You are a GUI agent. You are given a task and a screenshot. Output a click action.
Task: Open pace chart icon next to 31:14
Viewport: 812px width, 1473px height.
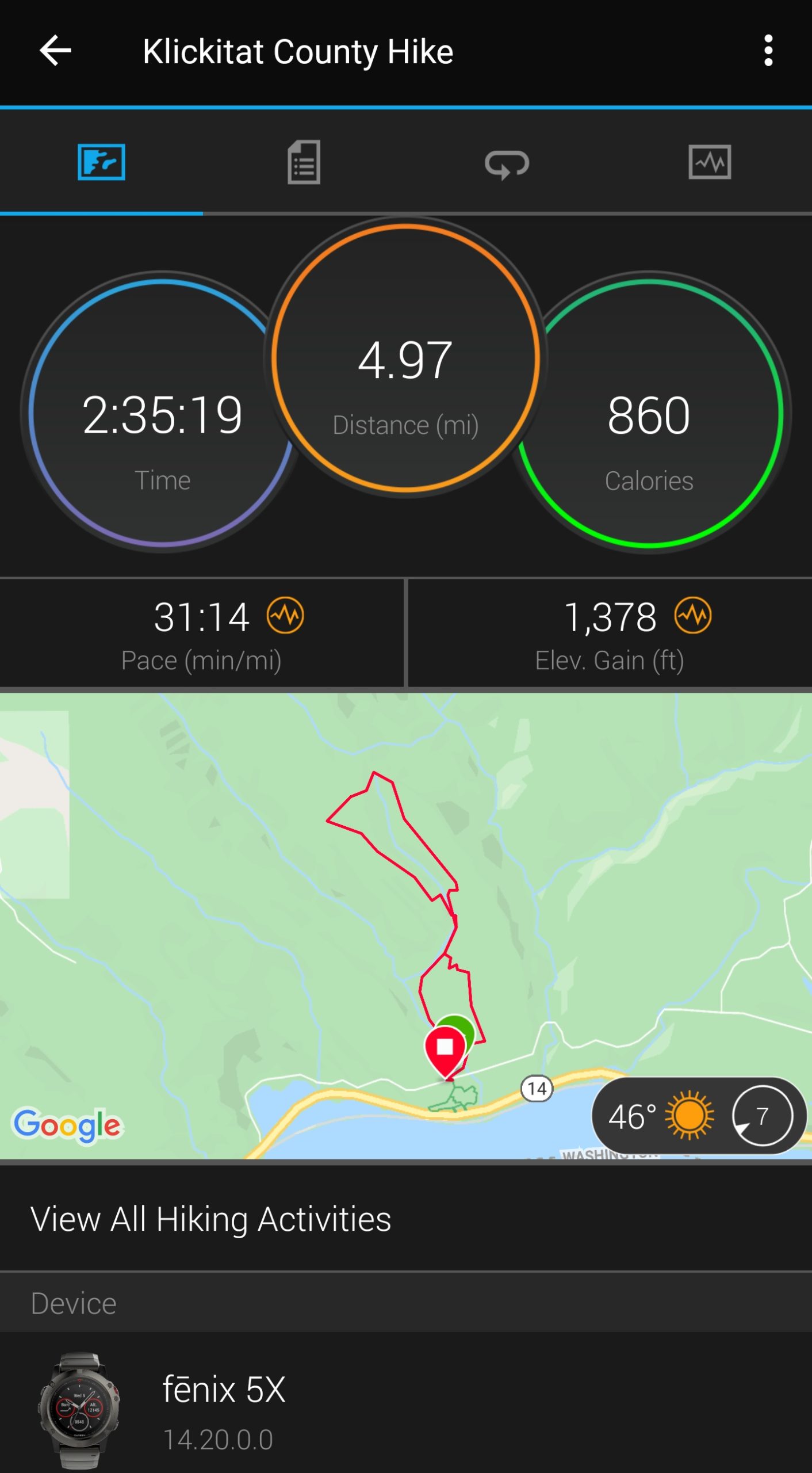pos(285,616)
